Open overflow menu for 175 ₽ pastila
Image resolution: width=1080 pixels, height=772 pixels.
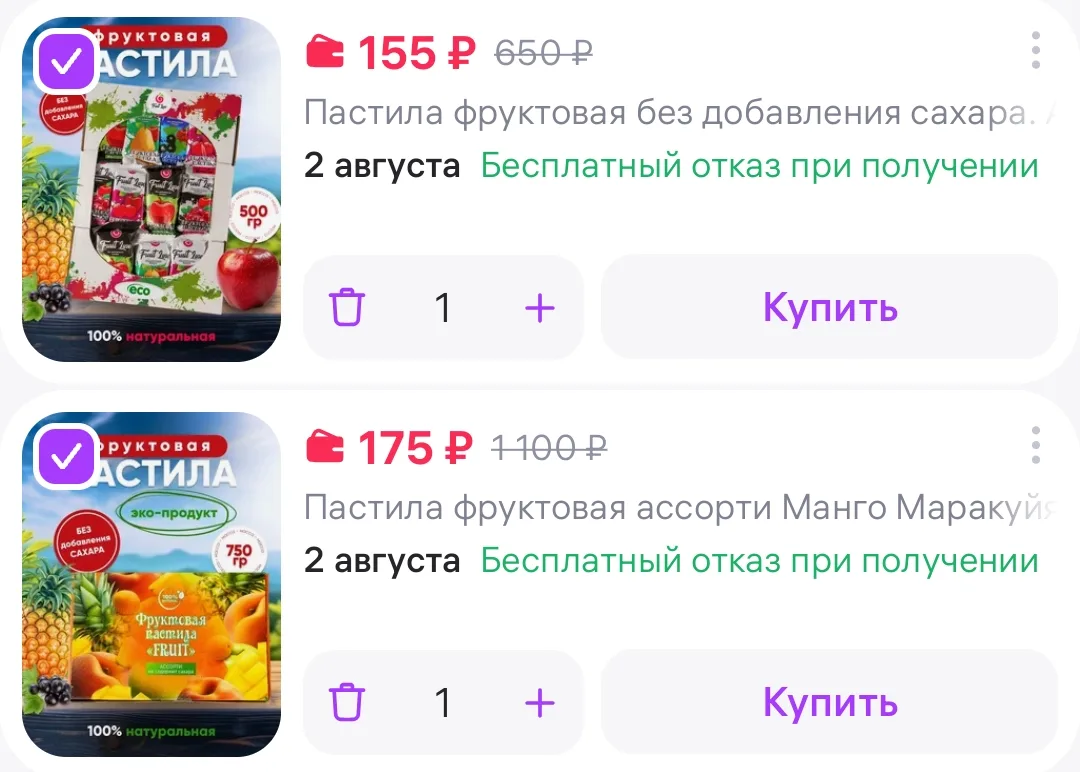(x=1035, y=445)
